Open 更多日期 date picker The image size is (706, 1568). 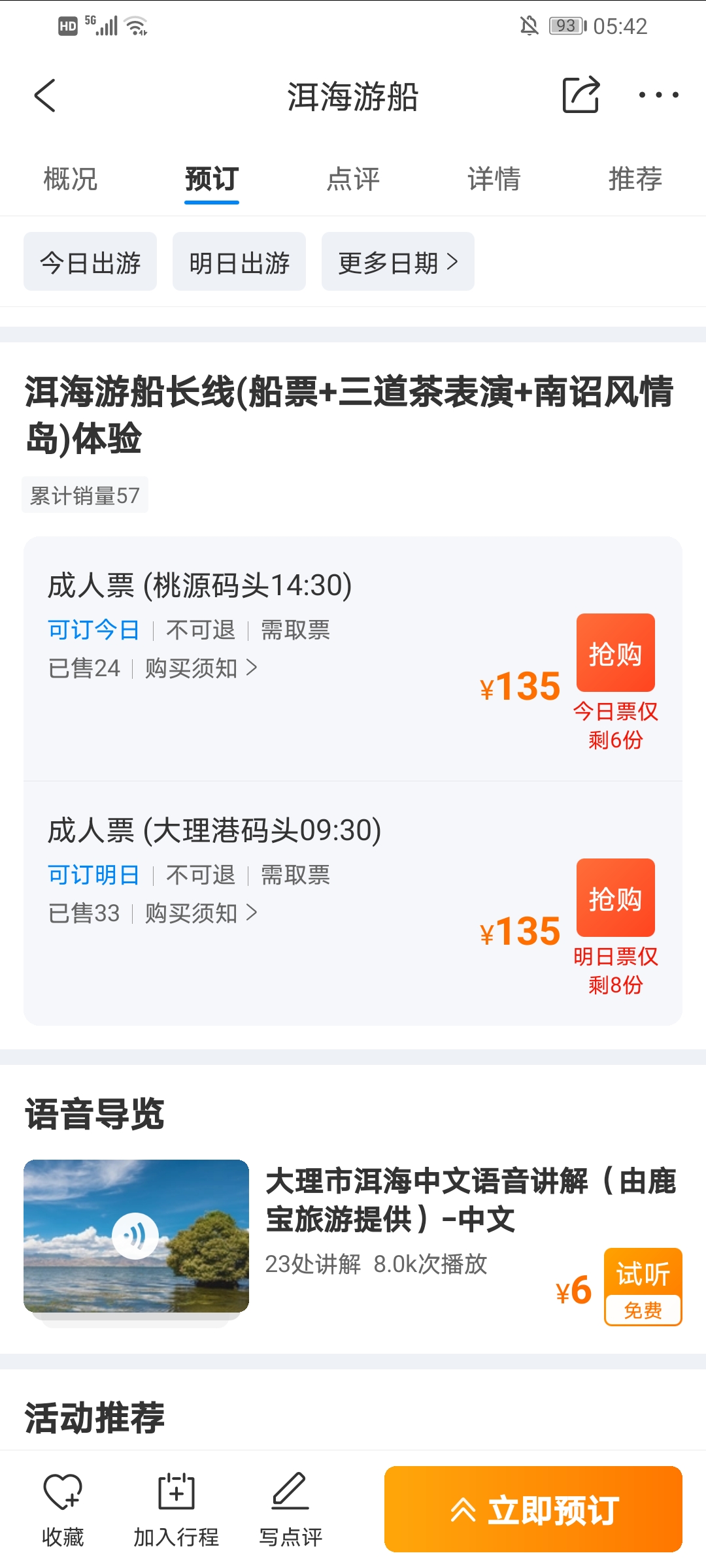click(397, 262)
